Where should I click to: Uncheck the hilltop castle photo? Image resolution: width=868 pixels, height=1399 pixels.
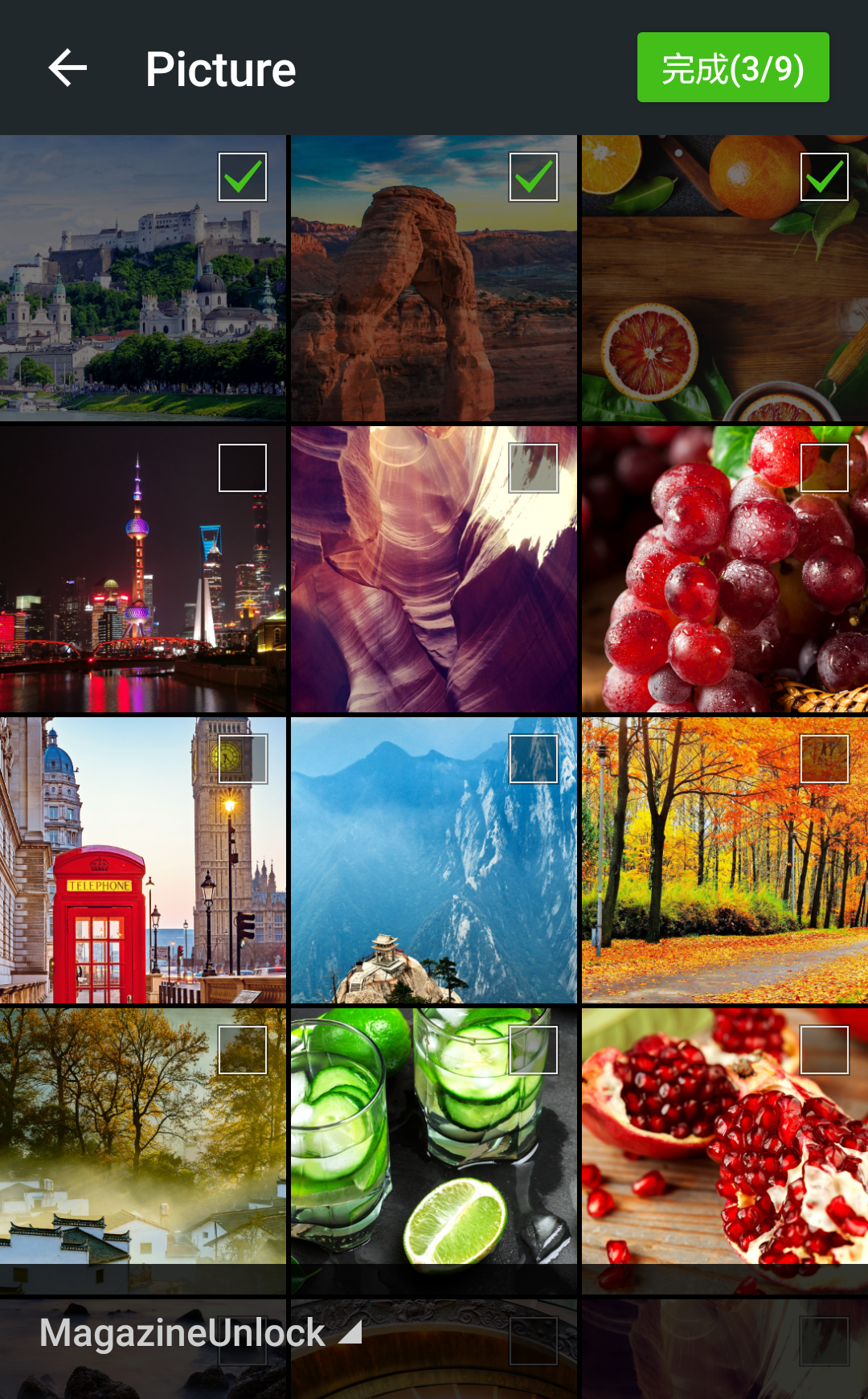243,177
